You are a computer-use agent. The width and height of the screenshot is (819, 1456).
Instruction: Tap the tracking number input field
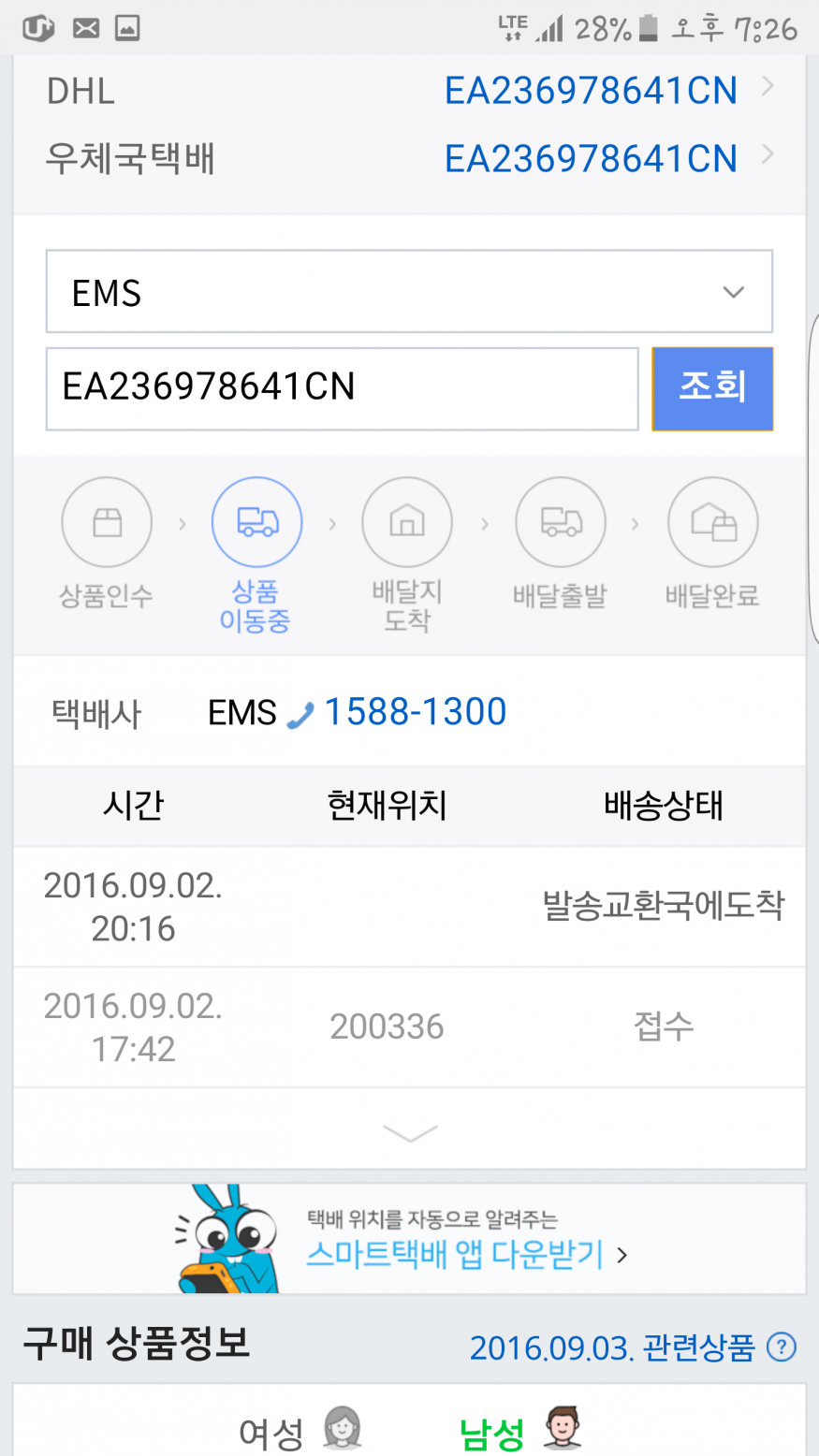[343, 388]
